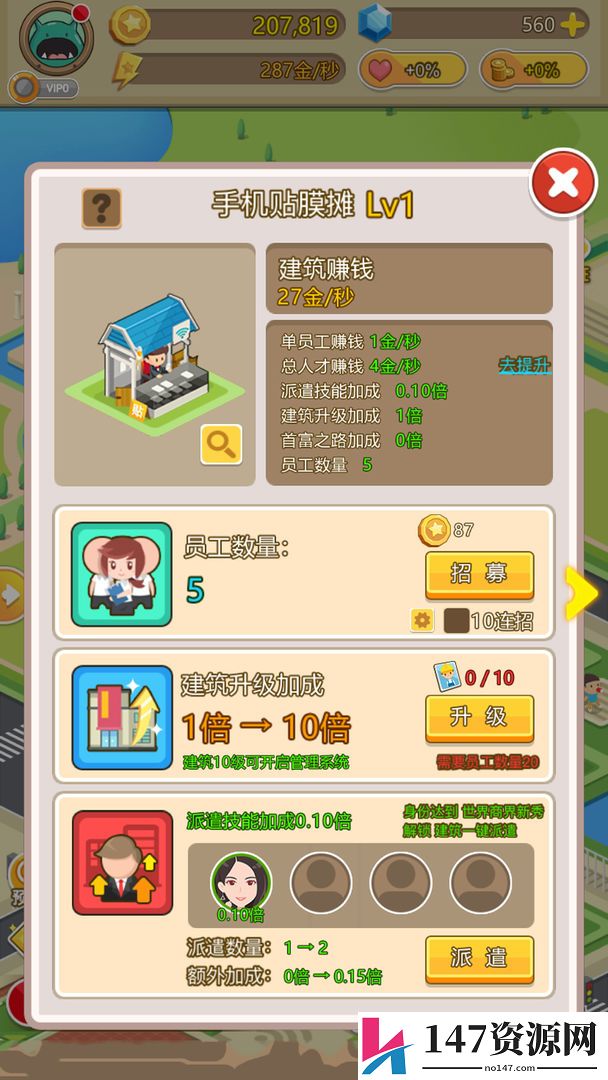Image resolution: width=608 pixels, height=1080 pixels.
Task: Tap the heart +0% bonus
Action: pyautogui.click(x=412, y=70)
